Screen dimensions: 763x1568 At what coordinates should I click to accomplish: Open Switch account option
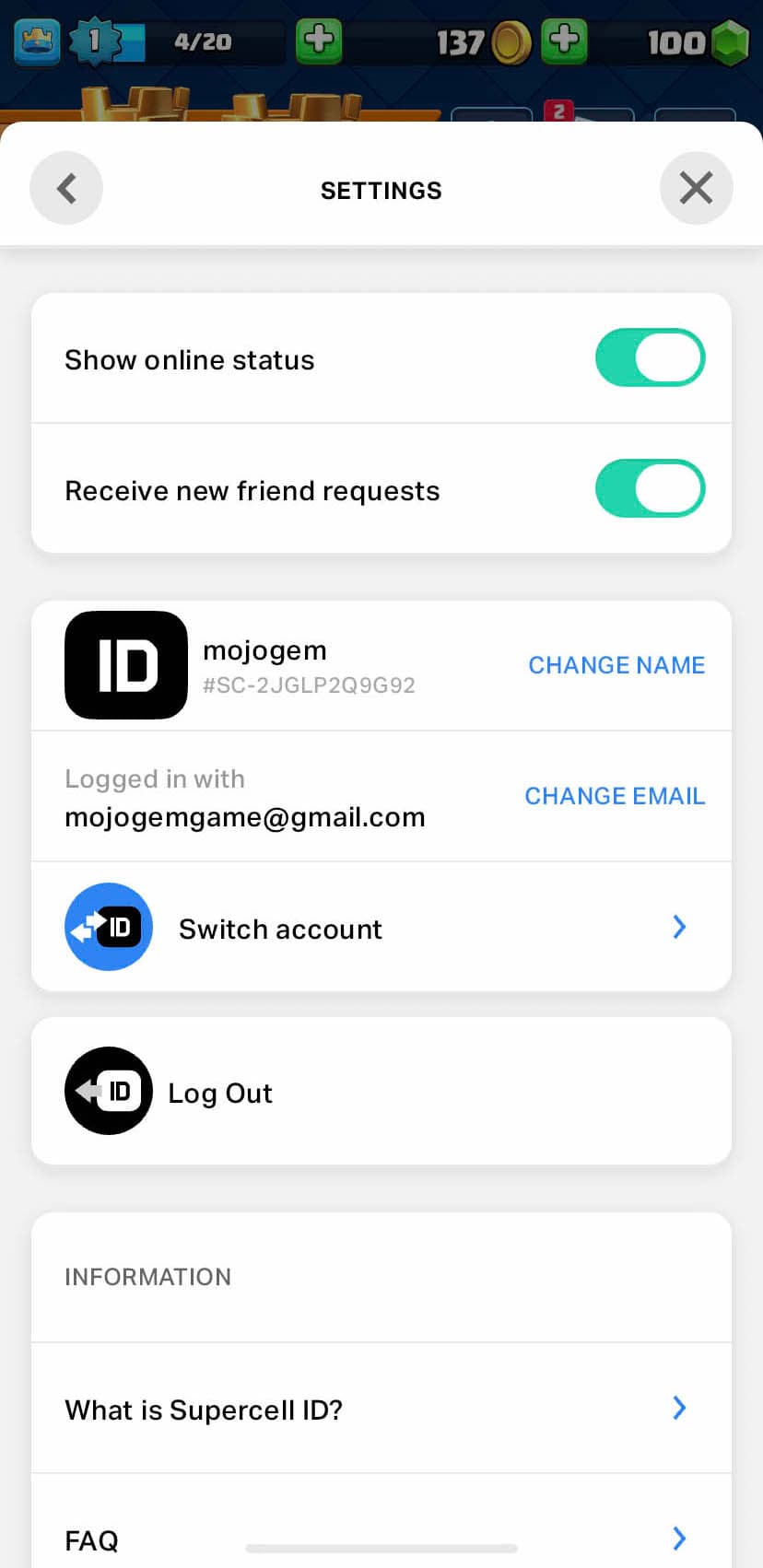coord(381,928)
